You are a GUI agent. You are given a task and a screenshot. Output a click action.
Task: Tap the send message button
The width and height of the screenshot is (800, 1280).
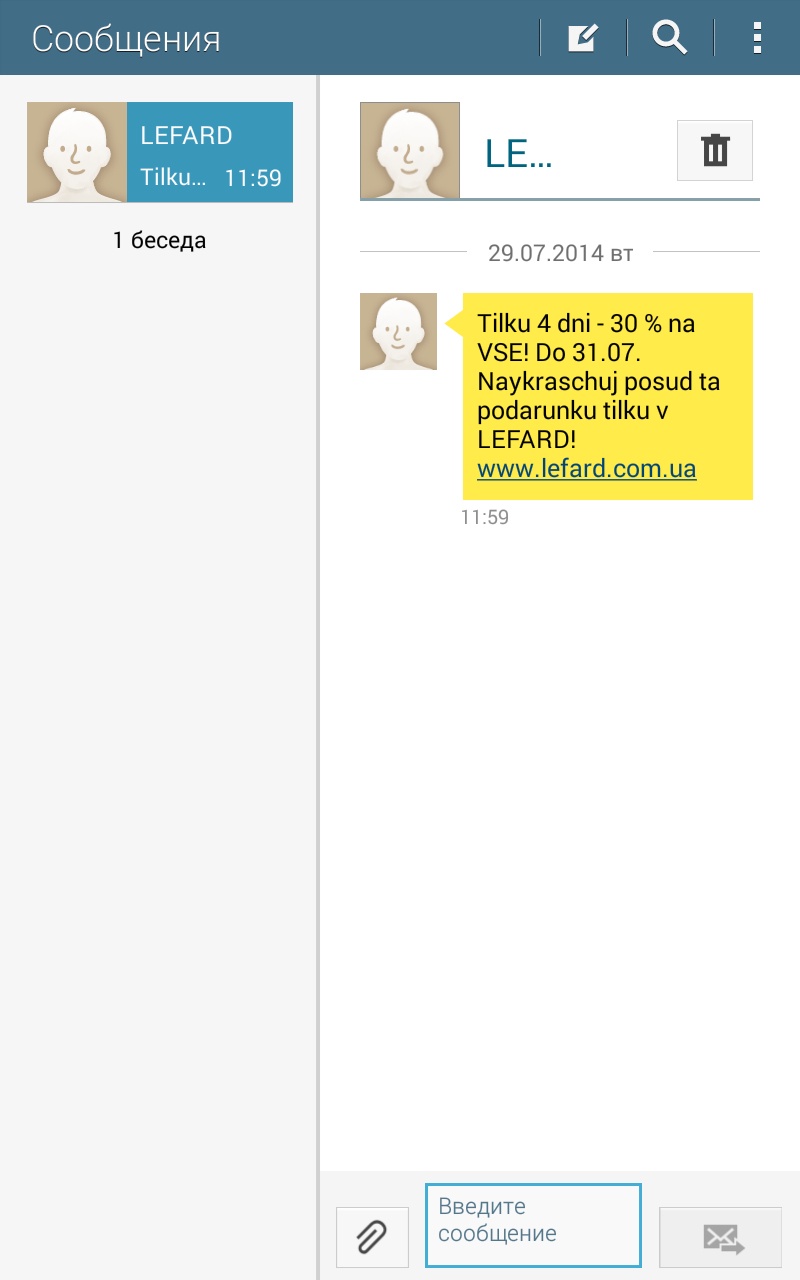[720, 1237]
